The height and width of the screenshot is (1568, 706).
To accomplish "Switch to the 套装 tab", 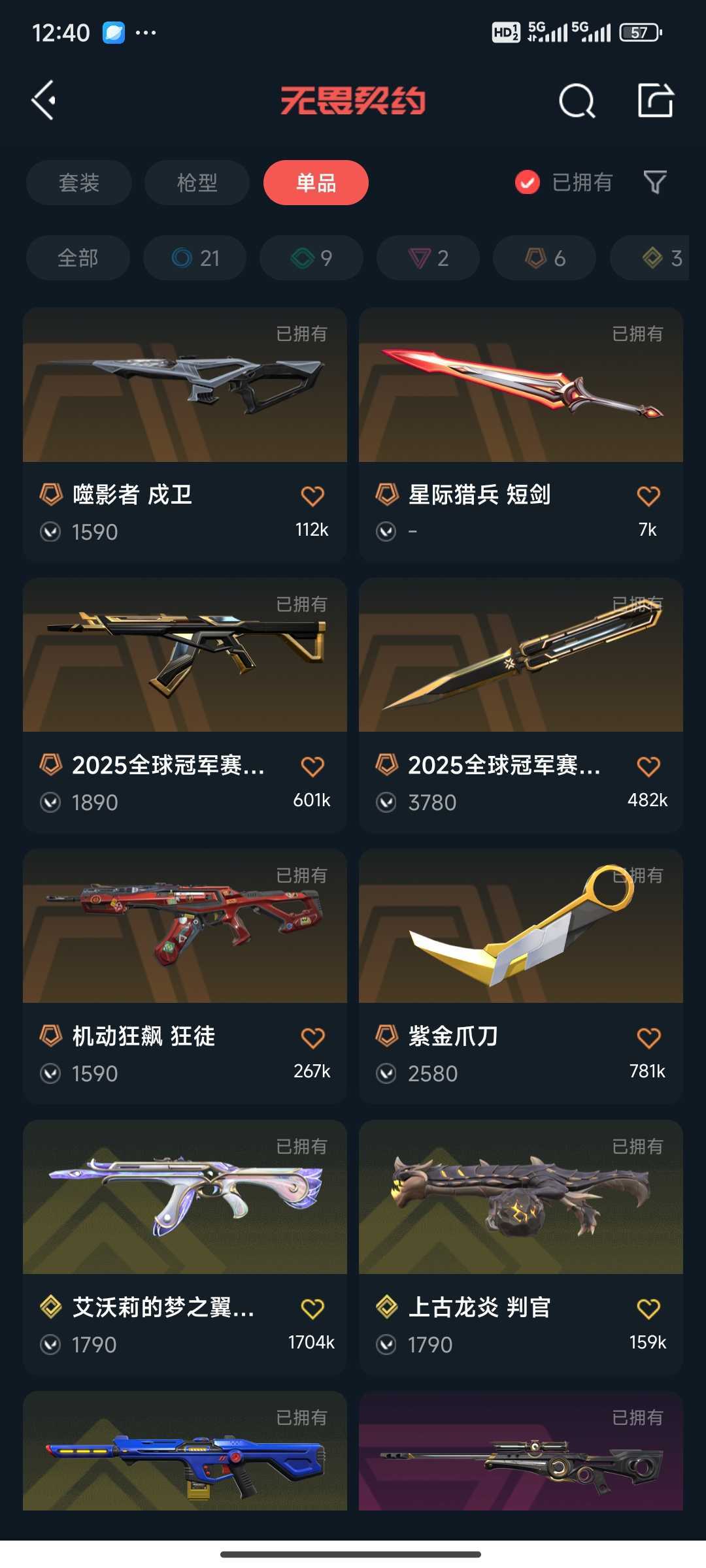I will (x=78, y=183).
